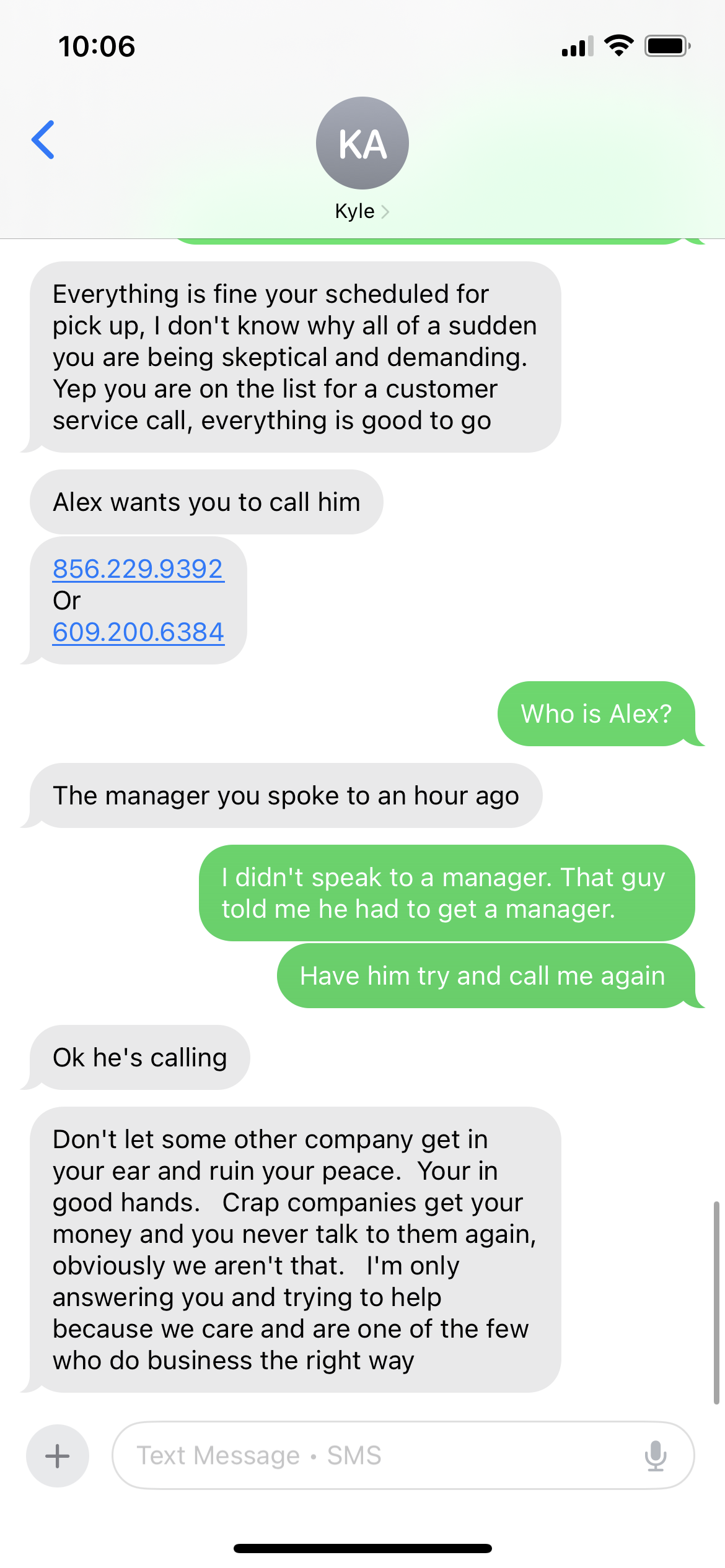Call the number 856.229.9392
This screenshot has width=725, height=1568.
(138, 569)
